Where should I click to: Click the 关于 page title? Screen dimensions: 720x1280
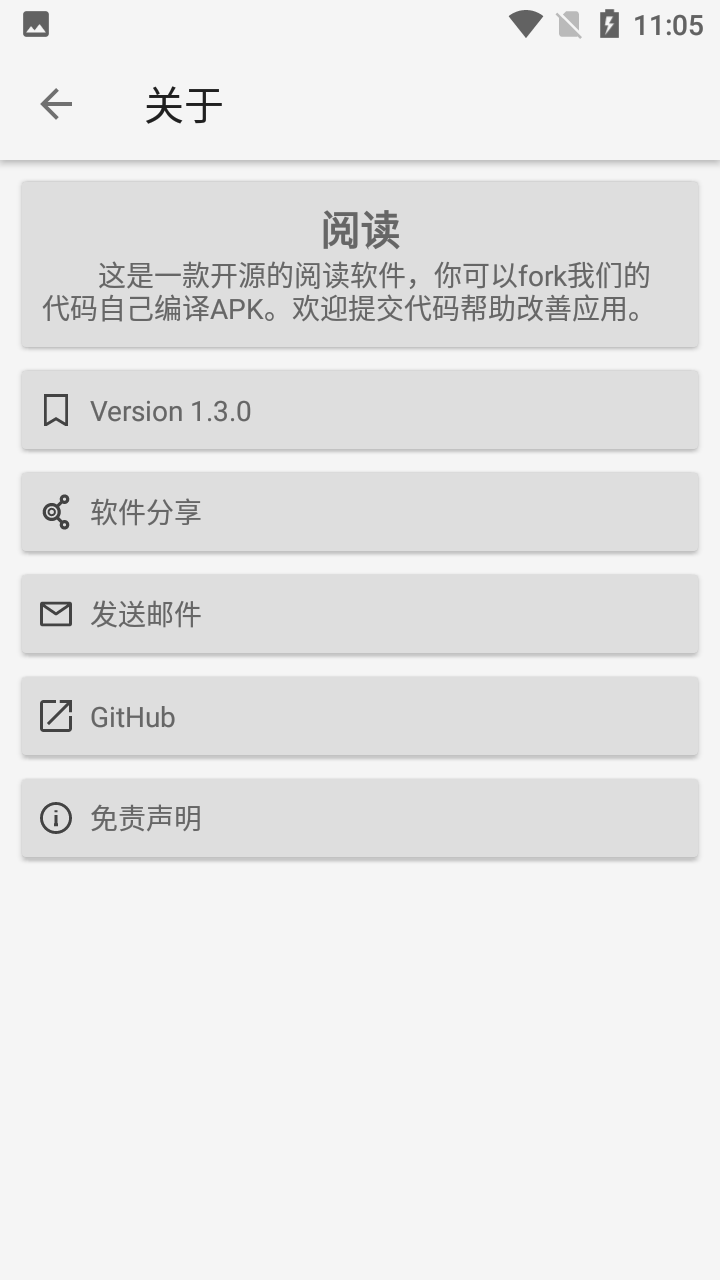pos(184,104)
